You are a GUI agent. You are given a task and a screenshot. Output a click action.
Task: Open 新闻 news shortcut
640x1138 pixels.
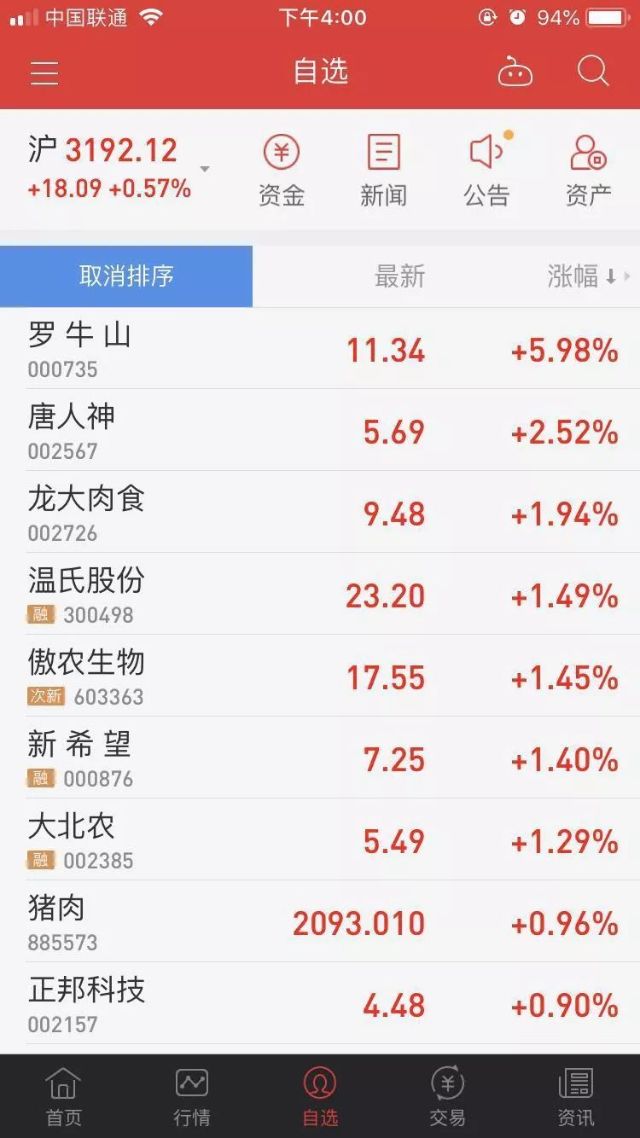coord(383,171)
